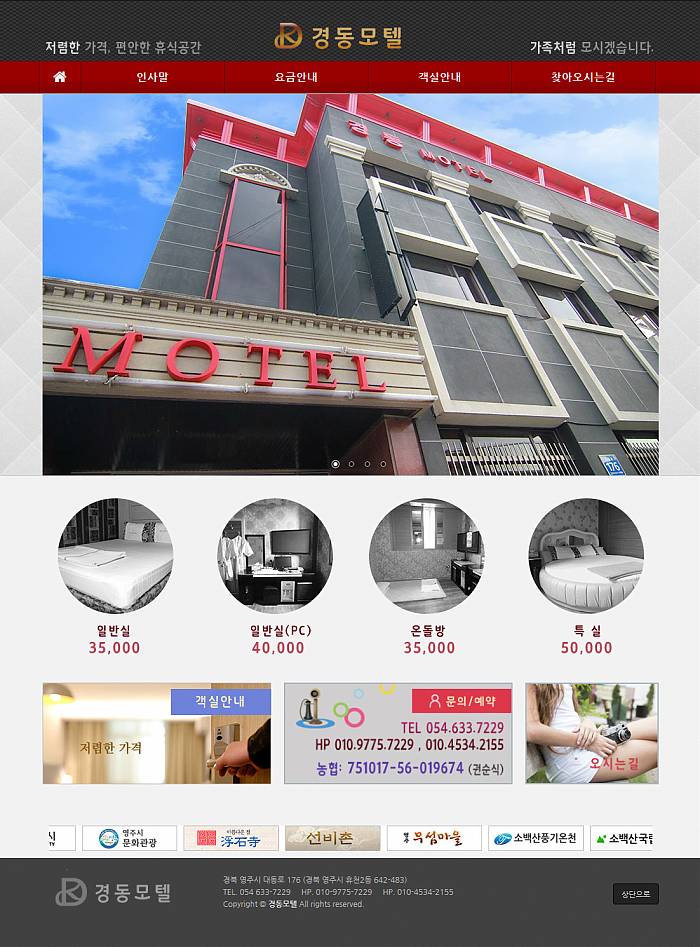Open the 온돌방 room thumbnail
Screen dimensions: 700x947
point(427,556)
